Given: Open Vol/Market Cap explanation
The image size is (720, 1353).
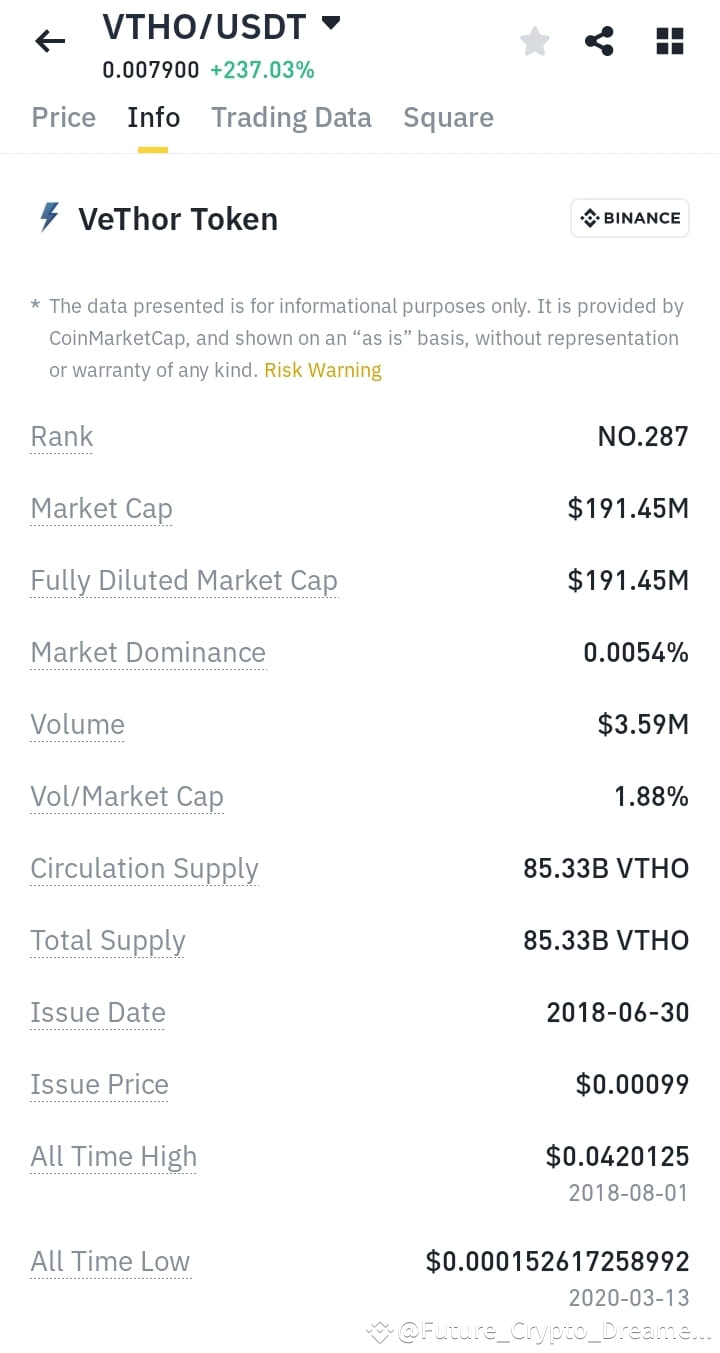Looking at the screenshot, I should coord(126,796).
